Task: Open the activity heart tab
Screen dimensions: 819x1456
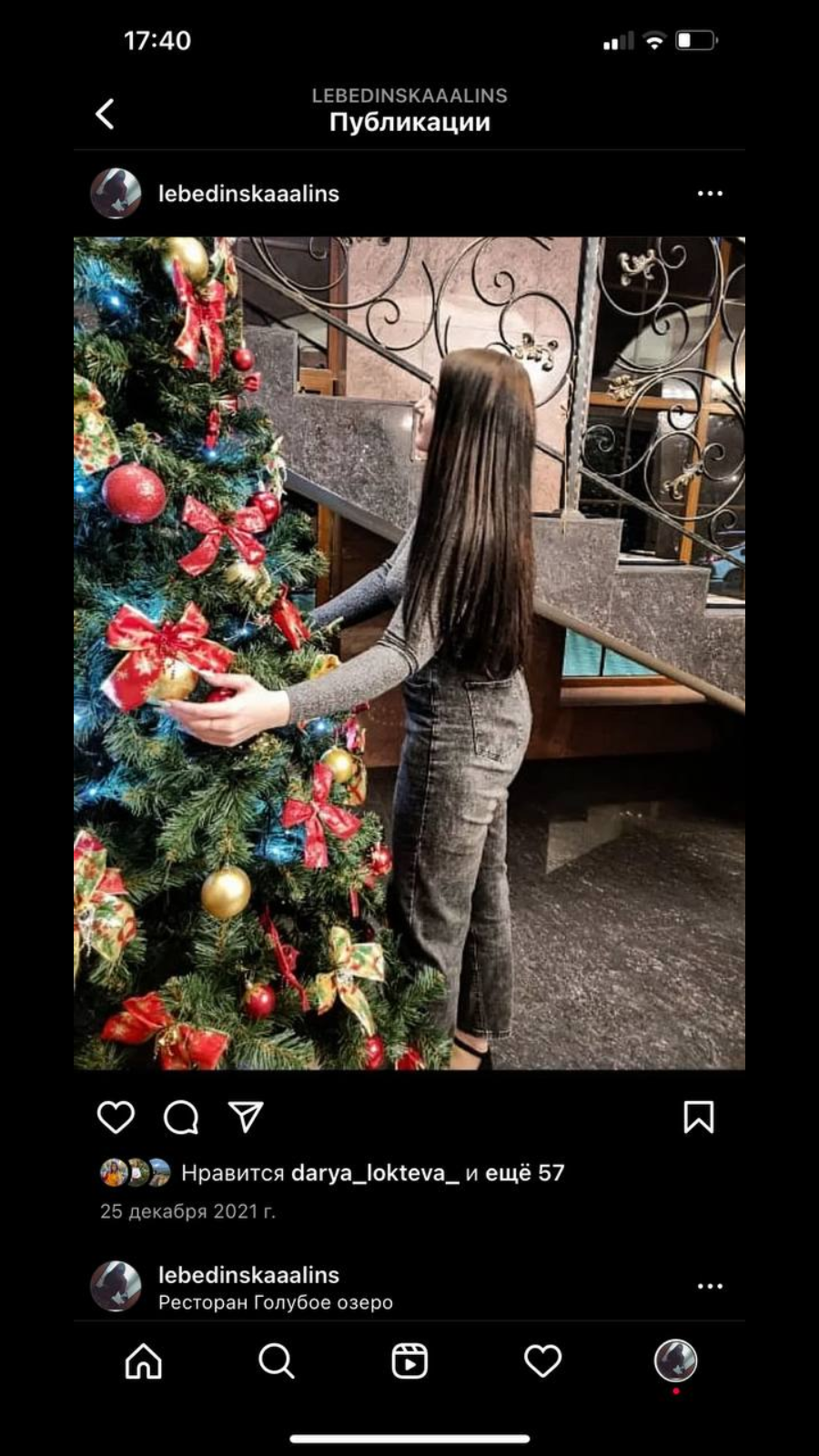Action: point(542,1361)
